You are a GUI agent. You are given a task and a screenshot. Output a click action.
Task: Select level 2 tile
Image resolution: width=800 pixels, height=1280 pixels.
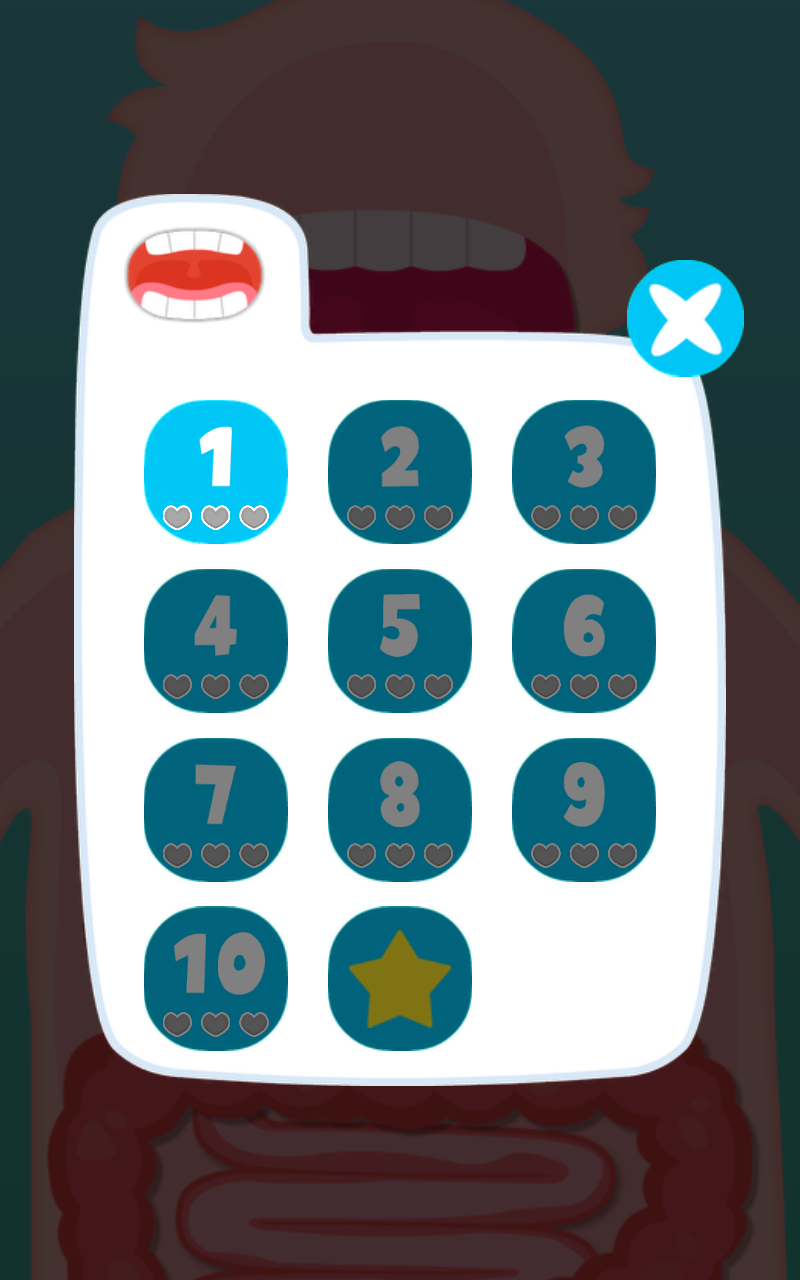[x=400, y=472]
